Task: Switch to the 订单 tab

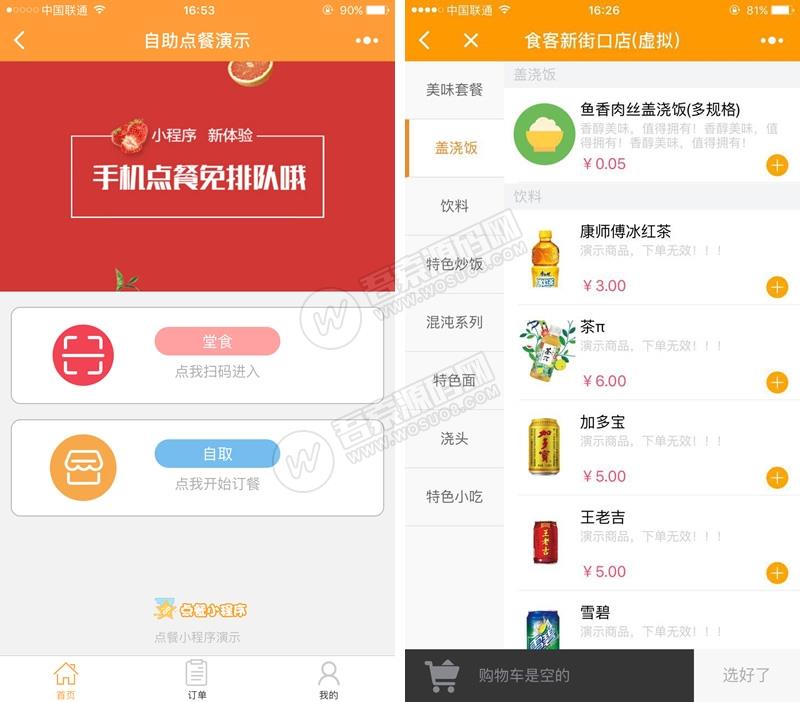Action: (197, 680)
